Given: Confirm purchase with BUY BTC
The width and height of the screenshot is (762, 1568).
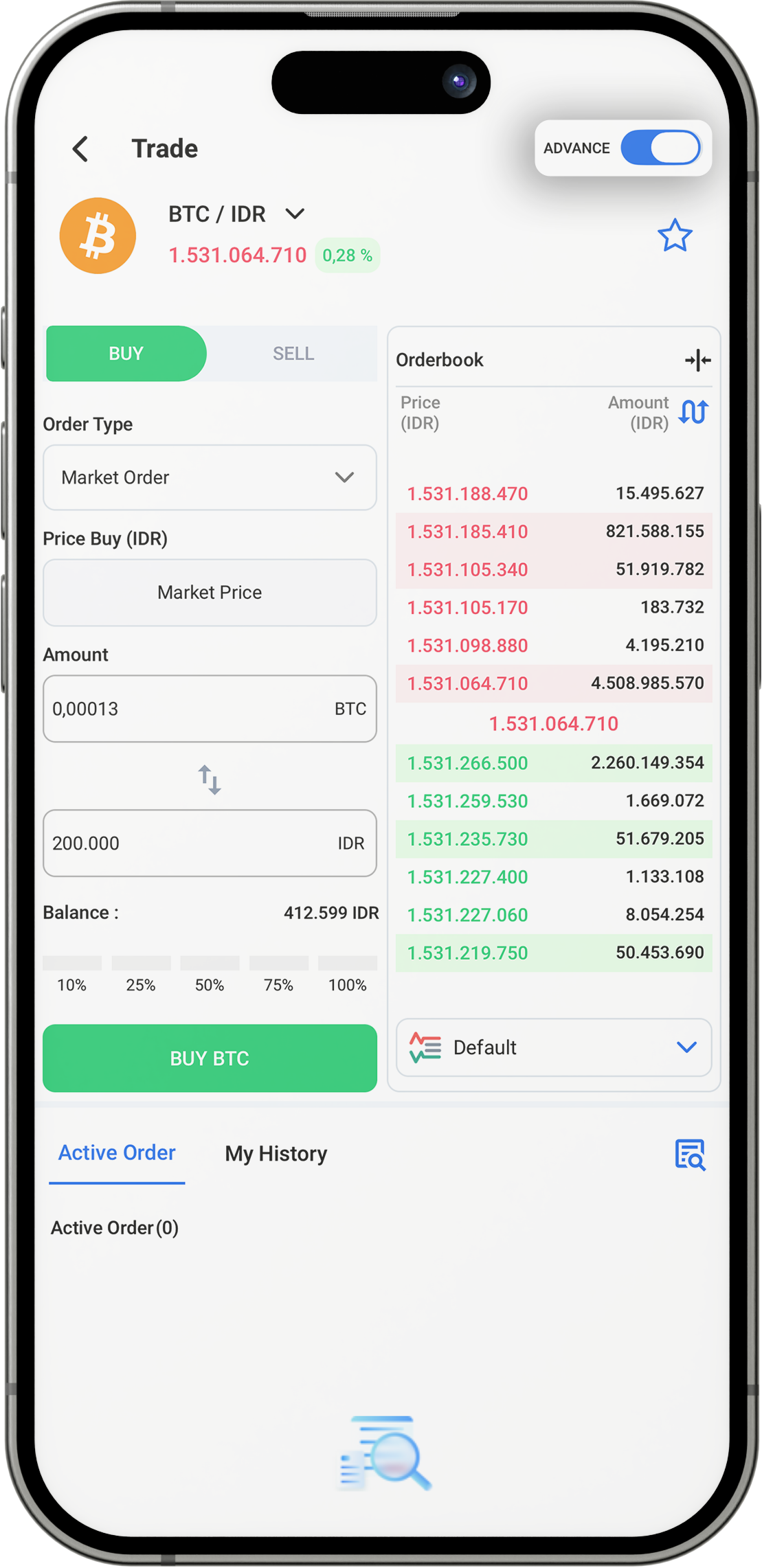Looking at the screenshot, I should 210,1058.
